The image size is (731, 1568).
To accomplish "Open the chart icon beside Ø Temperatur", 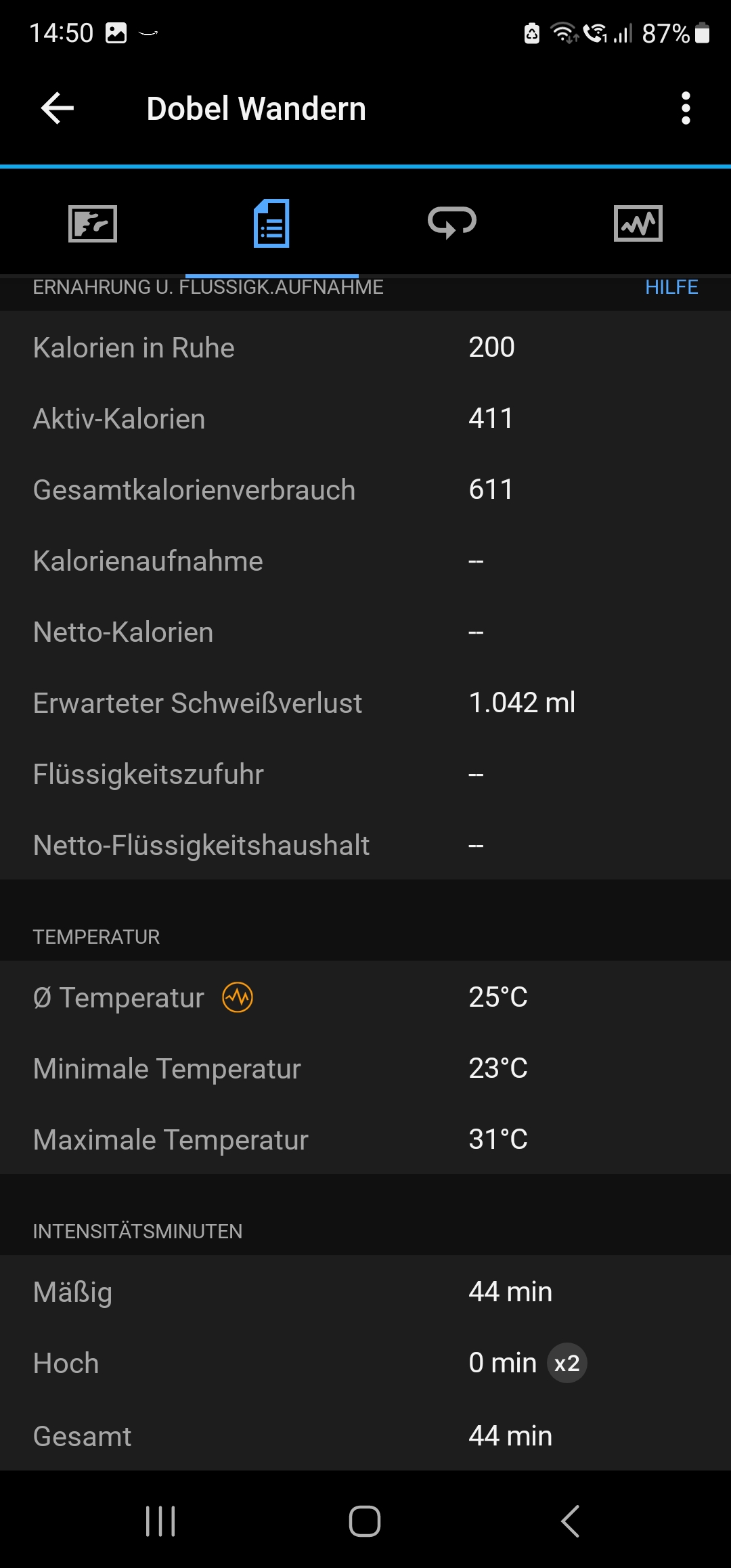I will click(x=238, y=997).
